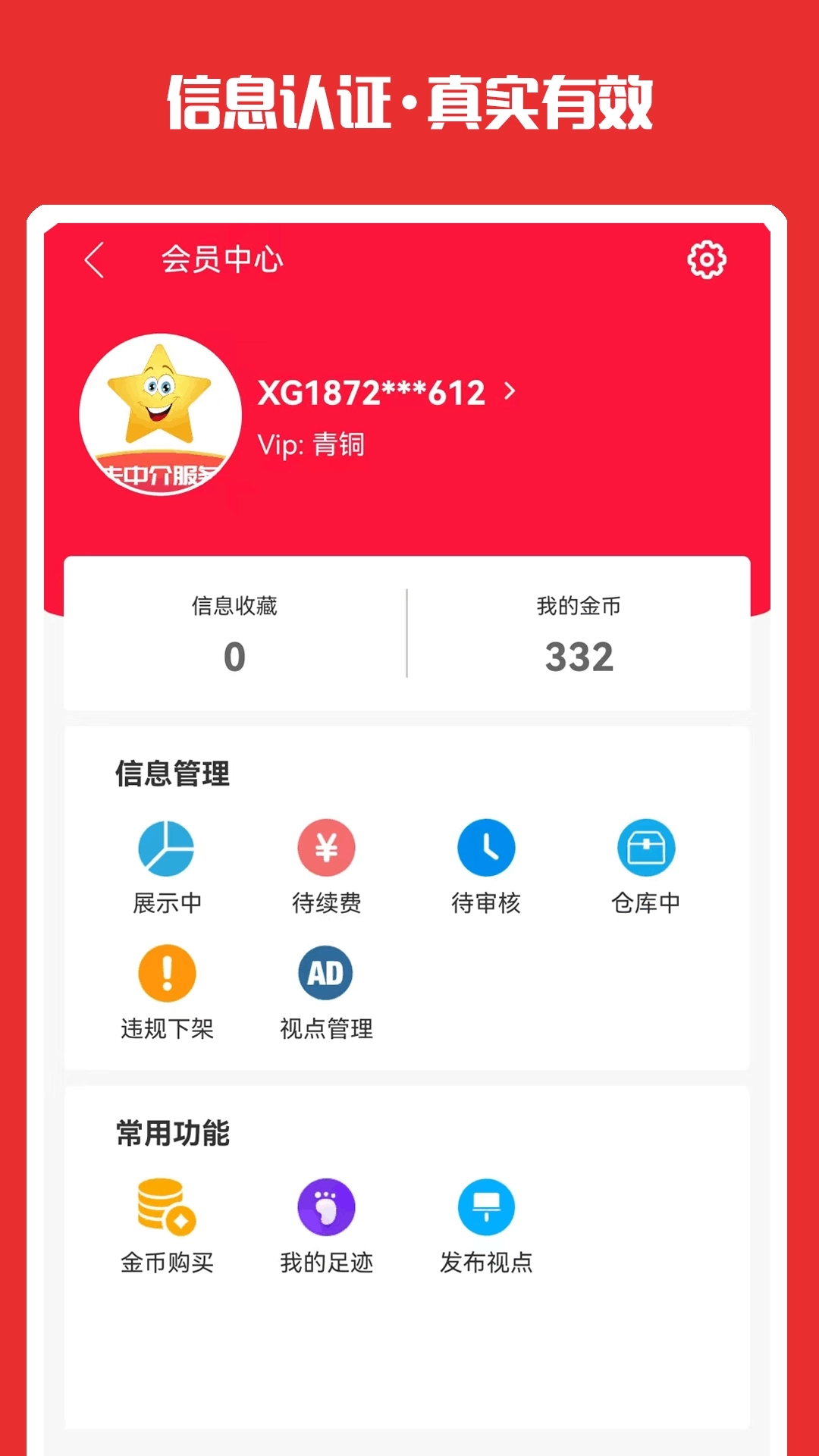Image resolution: width=819 pixels, height=1456 pixels.
Task: Select the 待续费 renewal icon
Action: 325,849
